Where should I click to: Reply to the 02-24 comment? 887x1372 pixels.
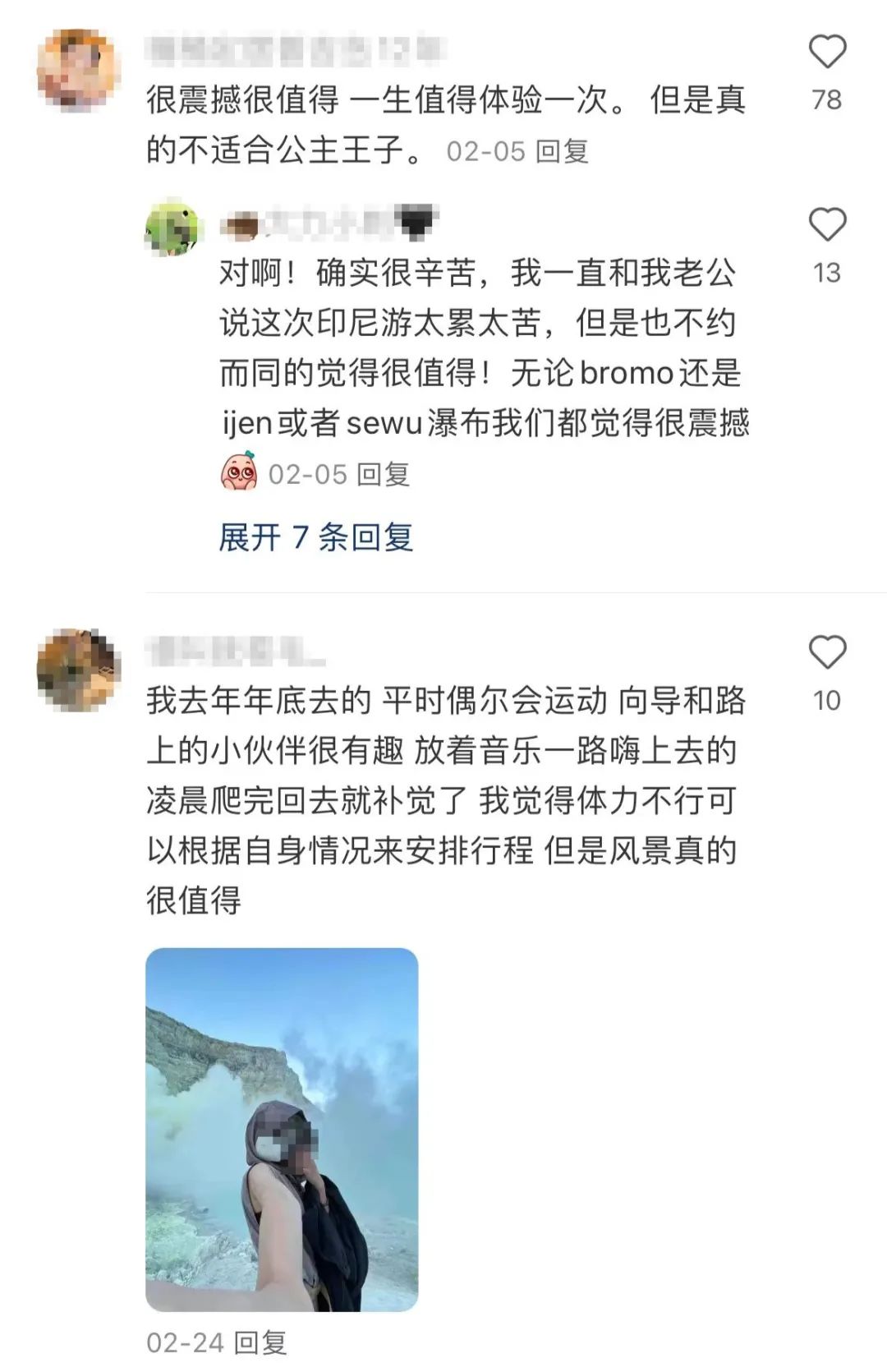pos(260,1342)
